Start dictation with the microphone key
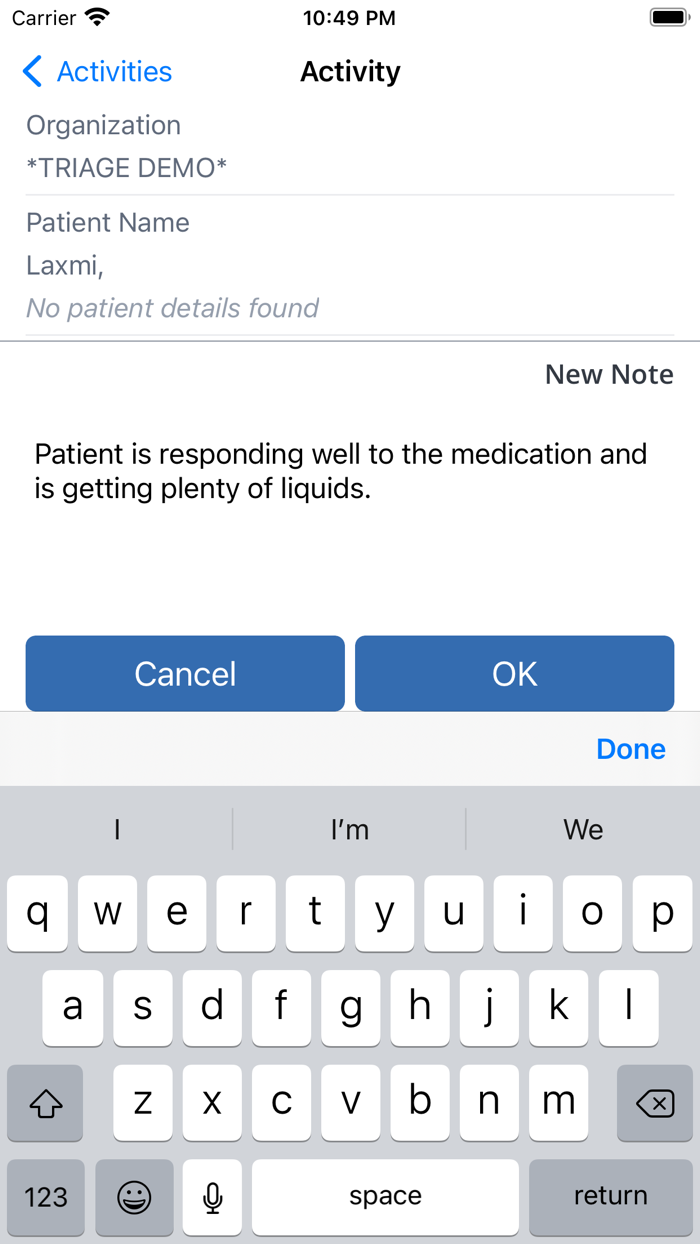 coord(212,1197)
